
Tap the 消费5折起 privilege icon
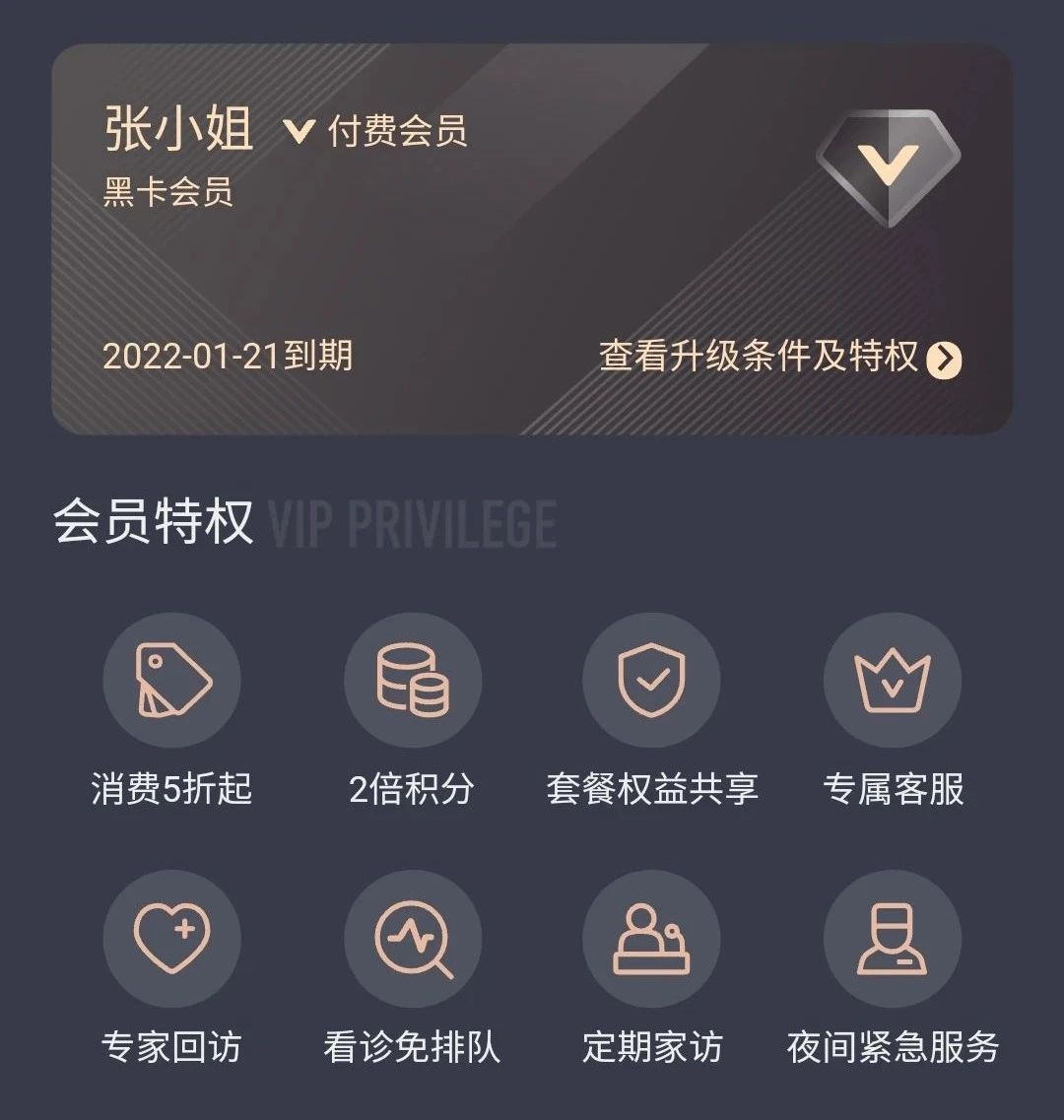172,682
